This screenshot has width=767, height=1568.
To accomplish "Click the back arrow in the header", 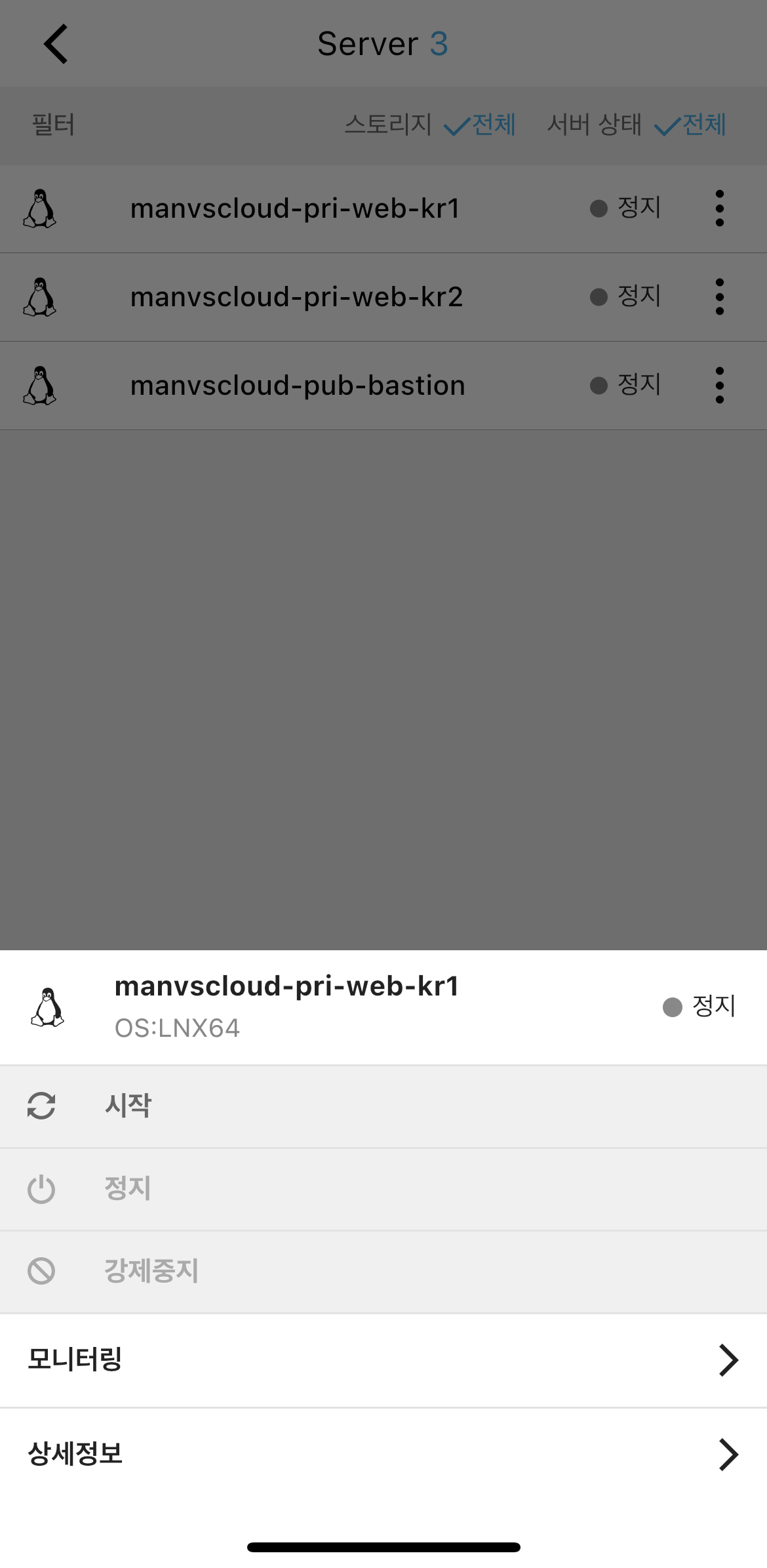I will [x=55, y=44].
